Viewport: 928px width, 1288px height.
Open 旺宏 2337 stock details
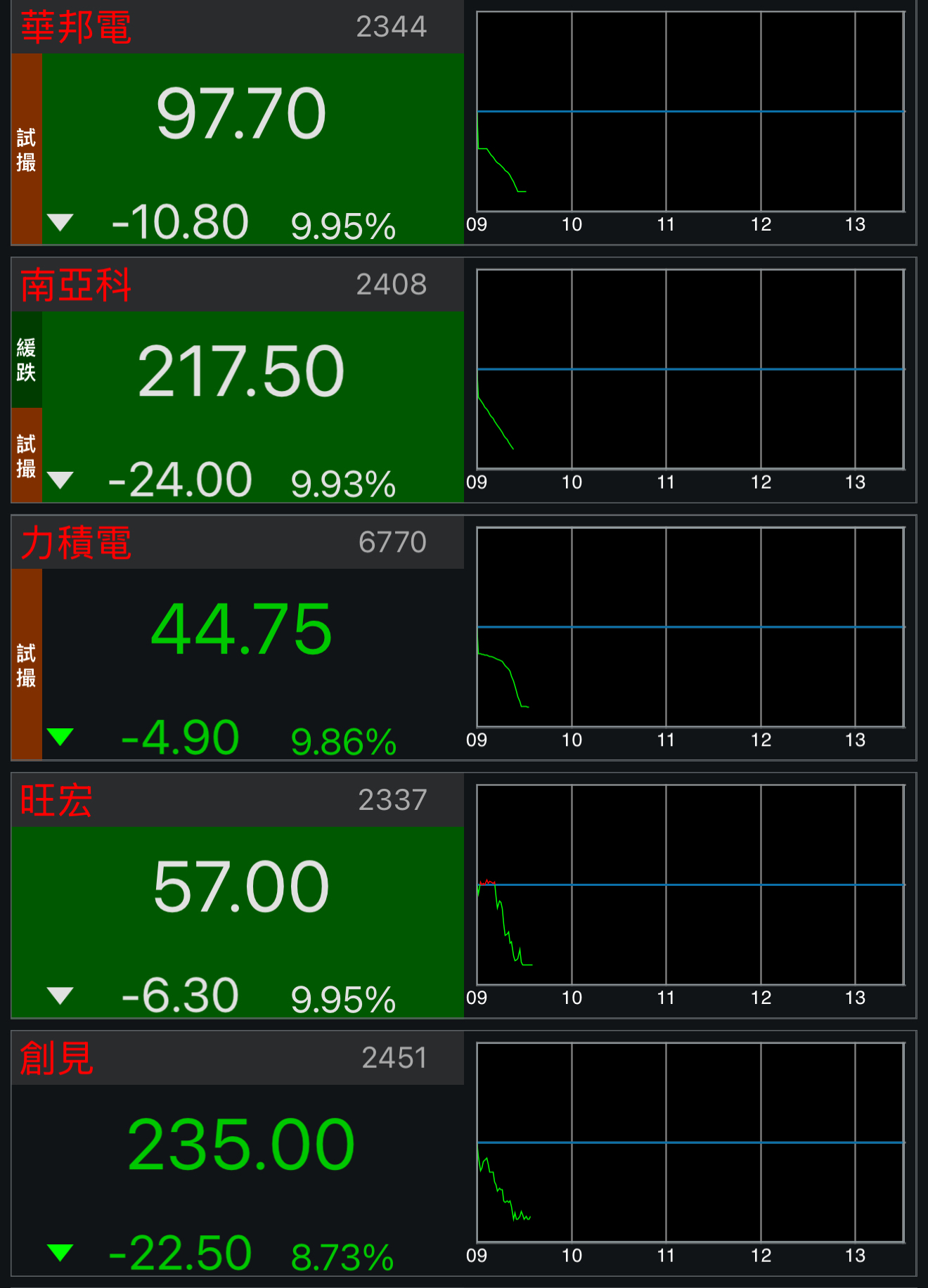239,896
